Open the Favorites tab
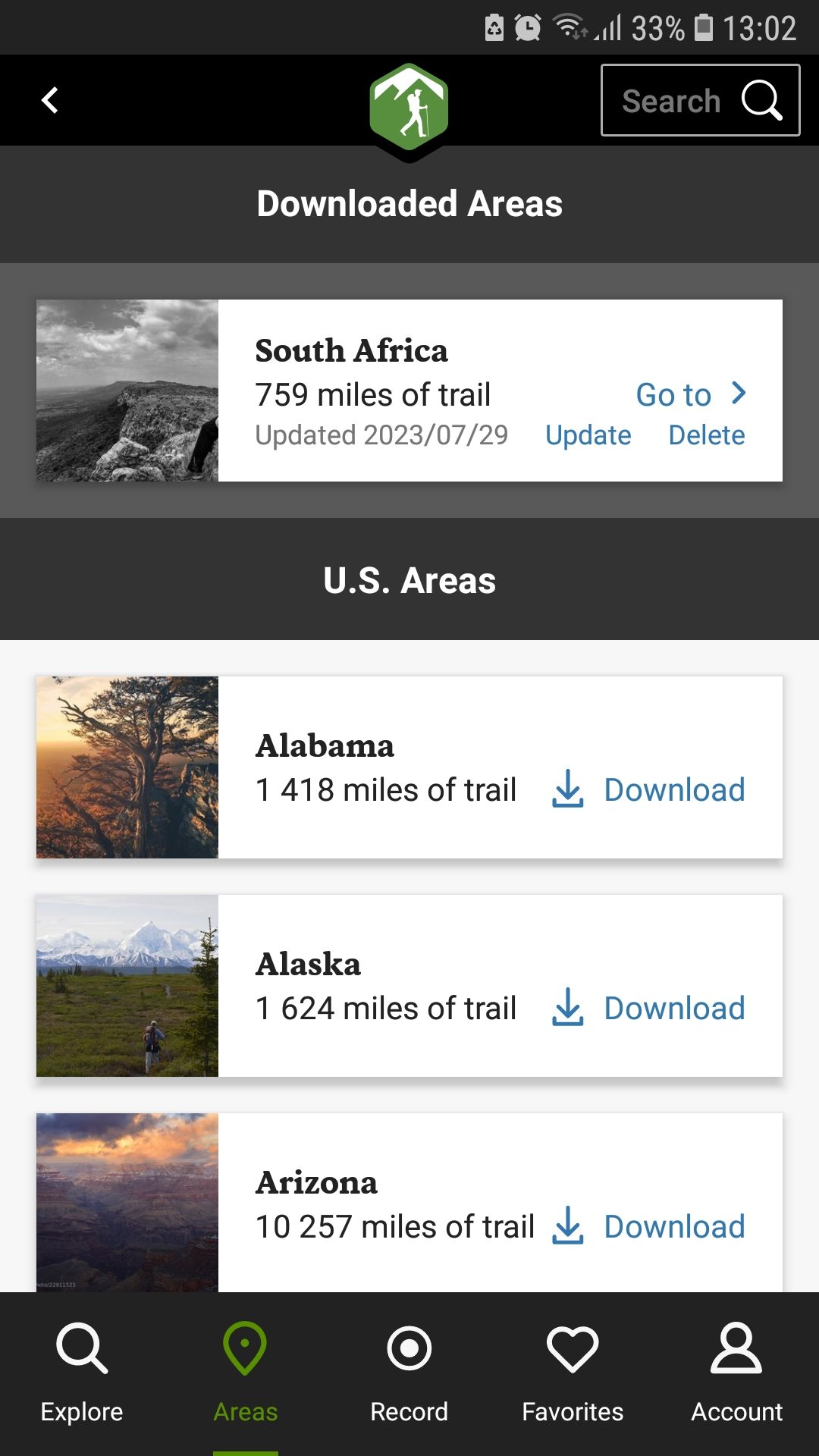Image resolution: width=819 pixels, height=1456 pixels. 573,1365
